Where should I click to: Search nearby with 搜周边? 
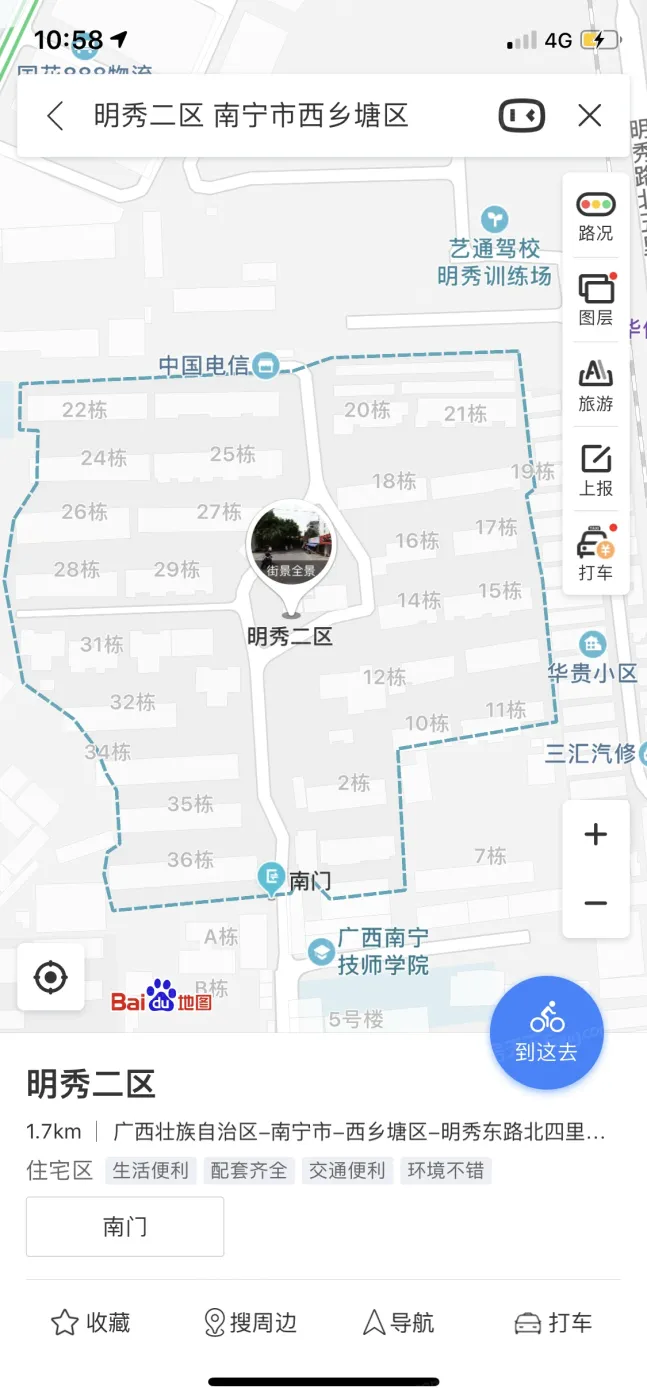[250, 1323]
